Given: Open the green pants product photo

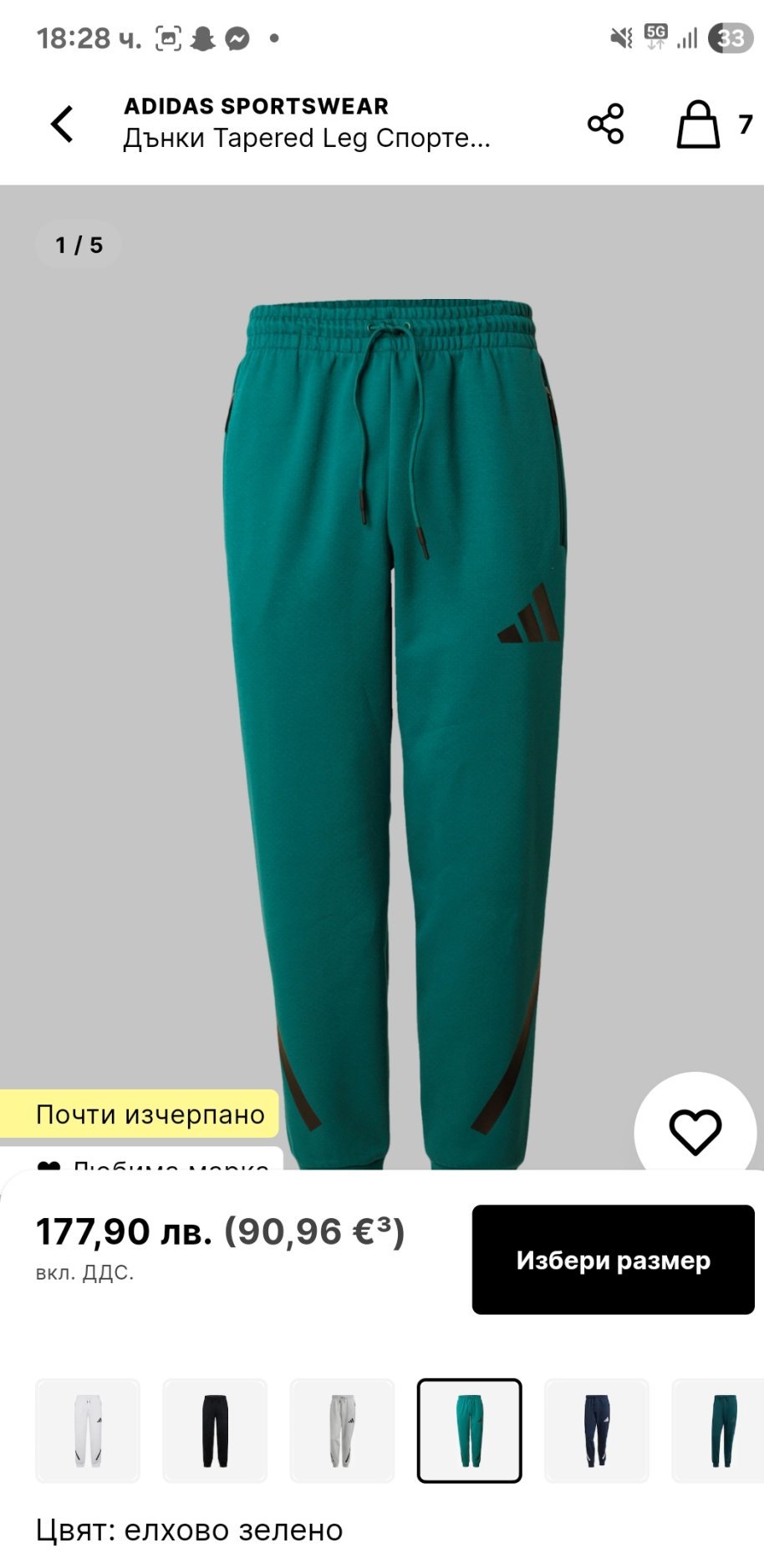Looking at the screenshot, I should [x=393, y=710].
